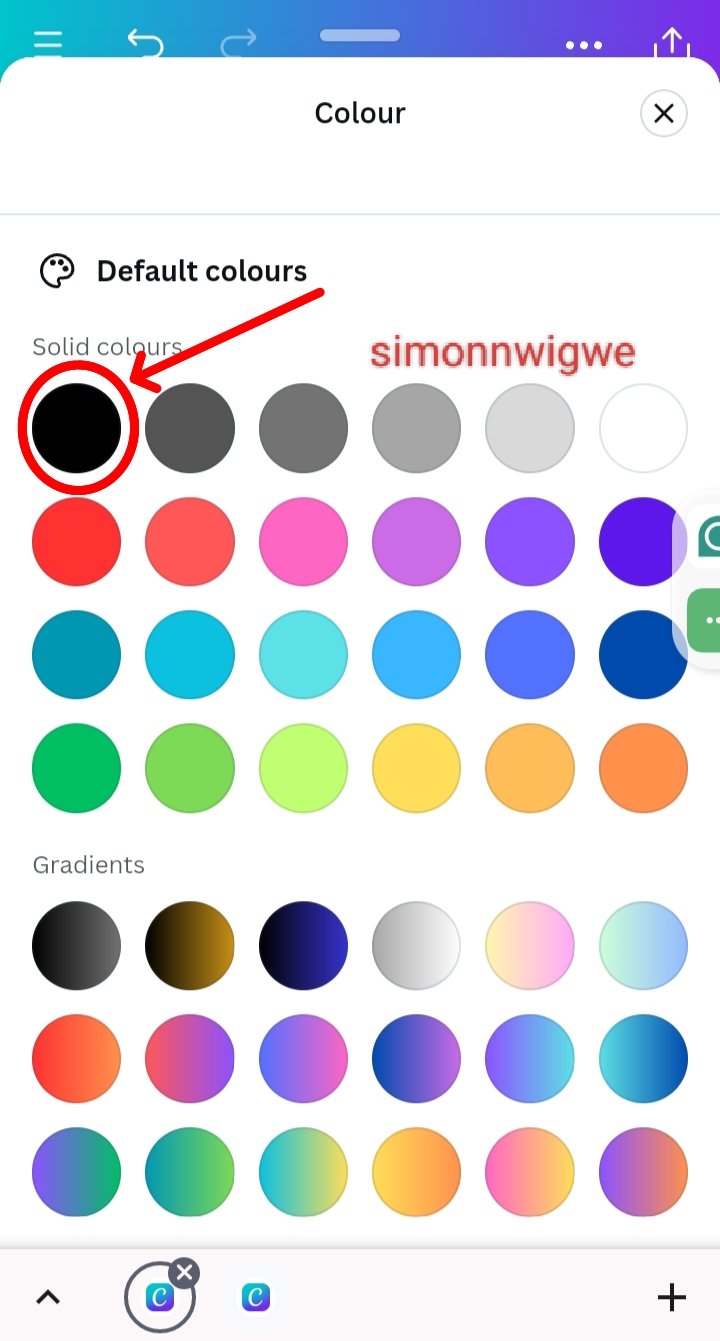Close the Colour panel
The width and height of the screenshot is (720, 1341).
(x=664, y=113)
